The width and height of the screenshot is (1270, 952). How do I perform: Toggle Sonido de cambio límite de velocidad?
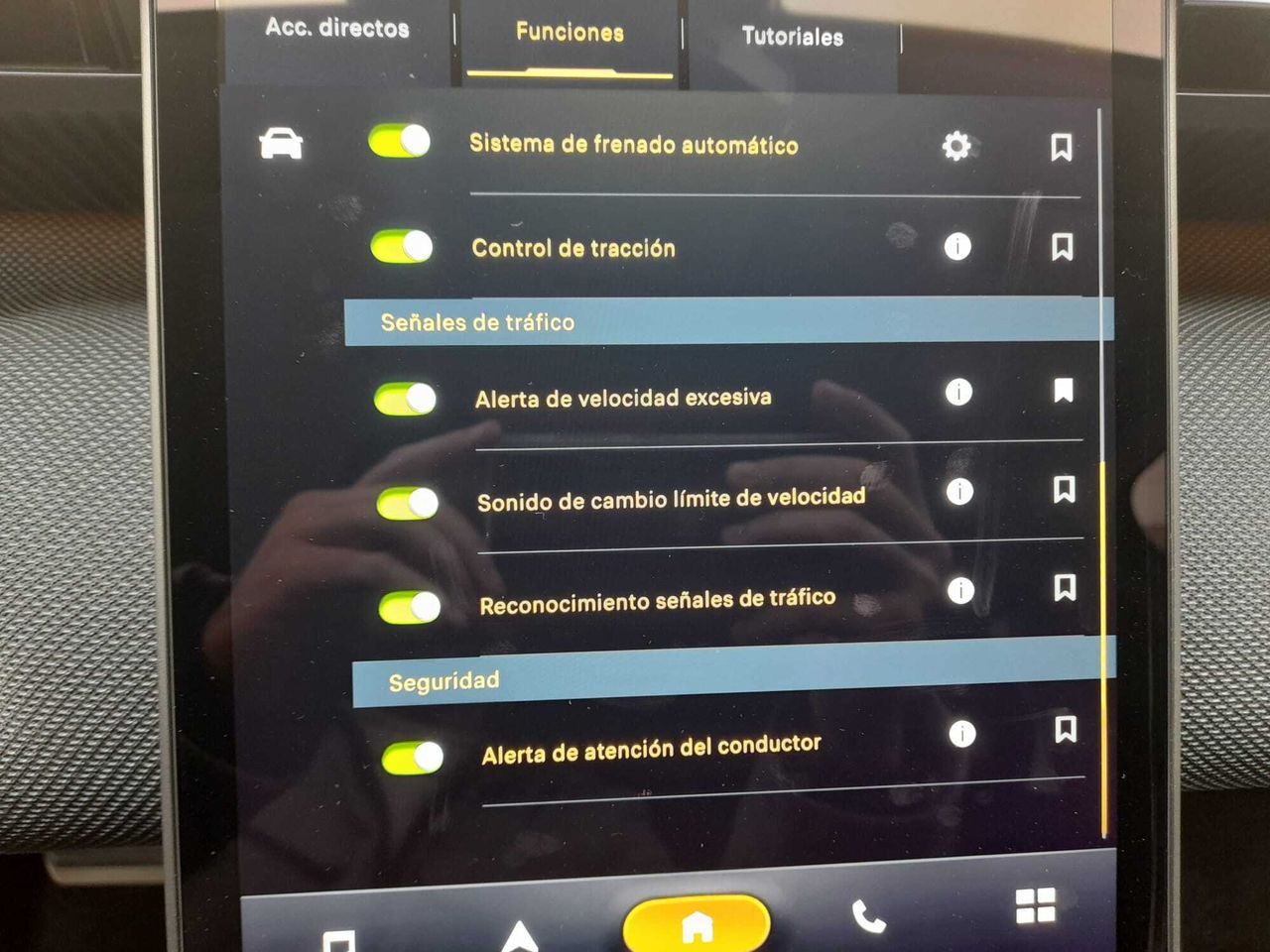[408, 504]
